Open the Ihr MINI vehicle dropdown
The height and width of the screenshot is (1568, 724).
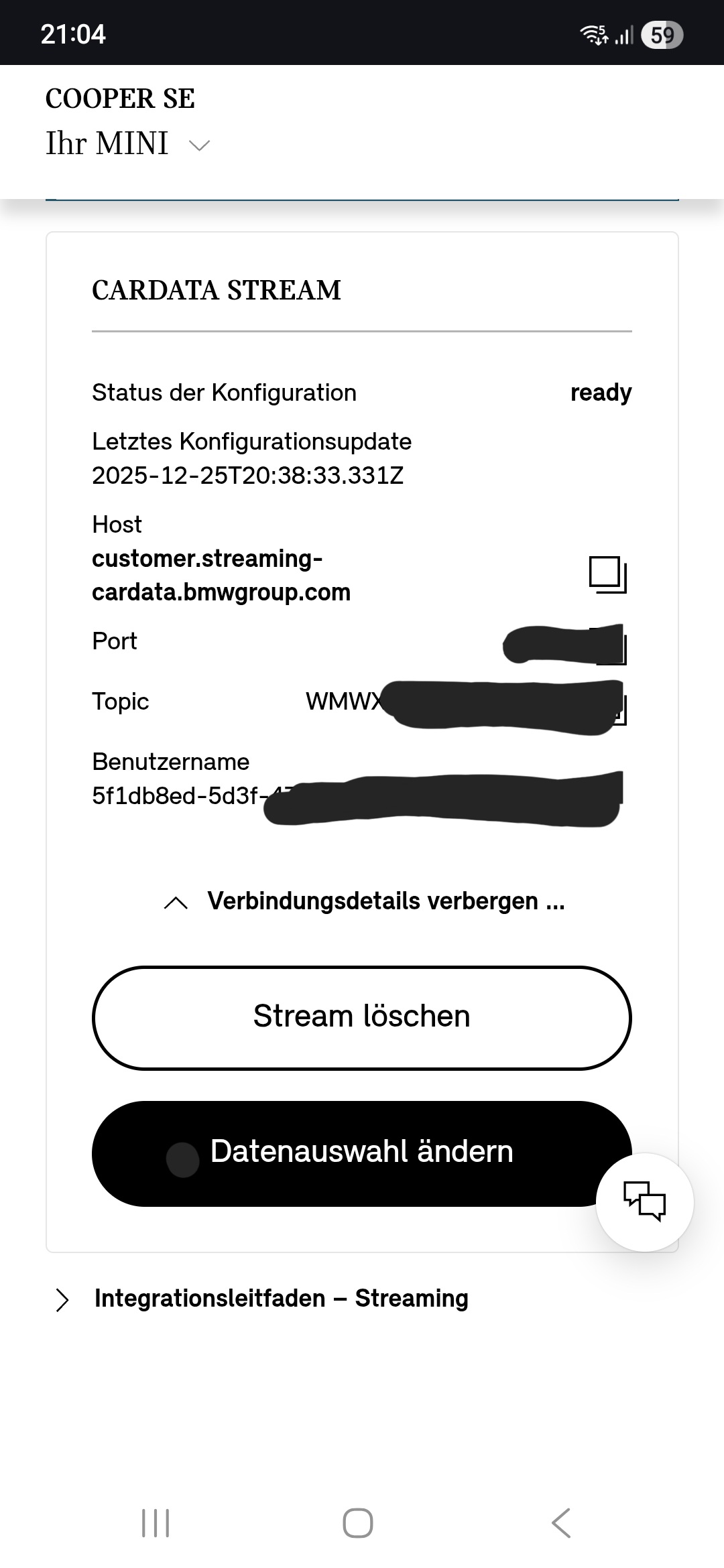coord(129,144)
